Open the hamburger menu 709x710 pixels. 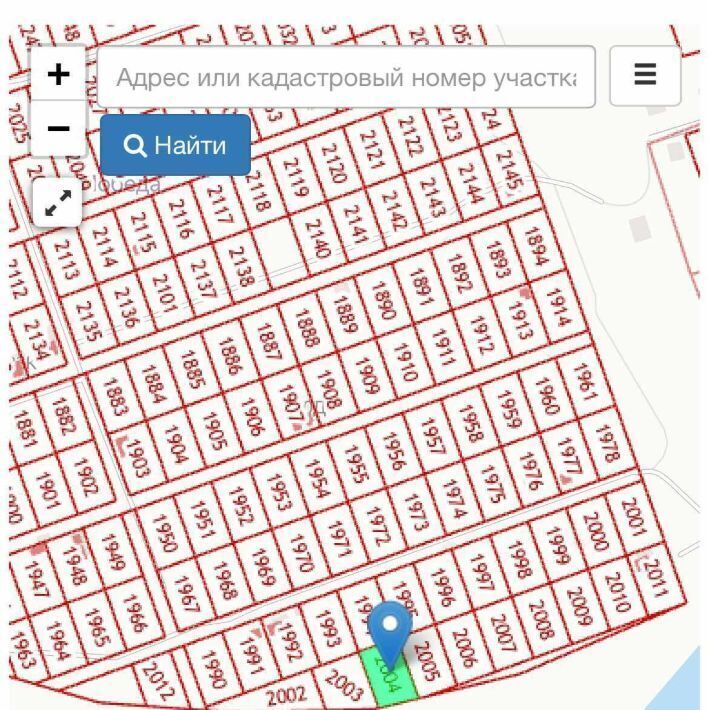(x=645, y=75)
